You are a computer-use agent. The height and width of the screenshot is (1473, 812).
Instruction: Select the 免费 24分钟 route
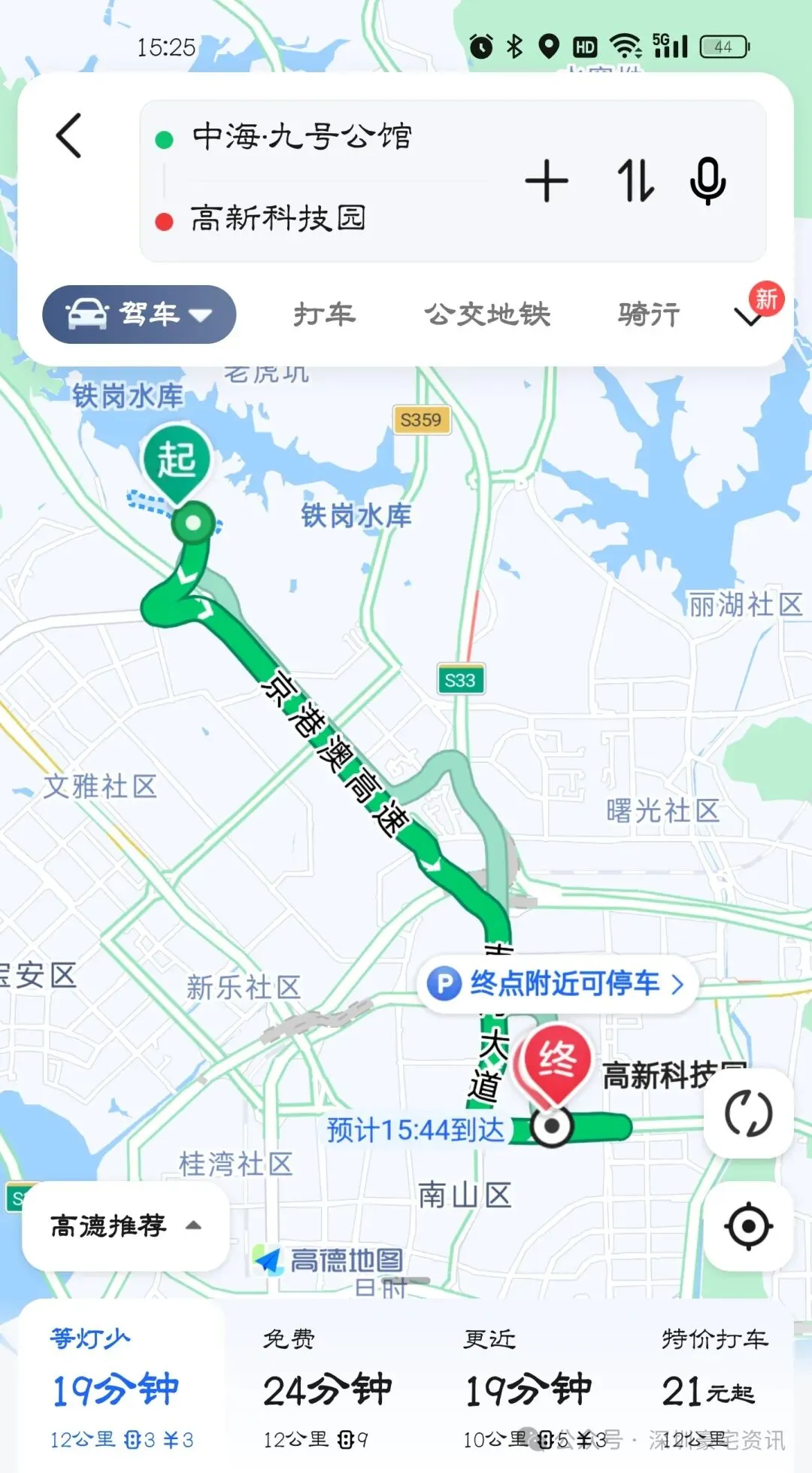326,1387
